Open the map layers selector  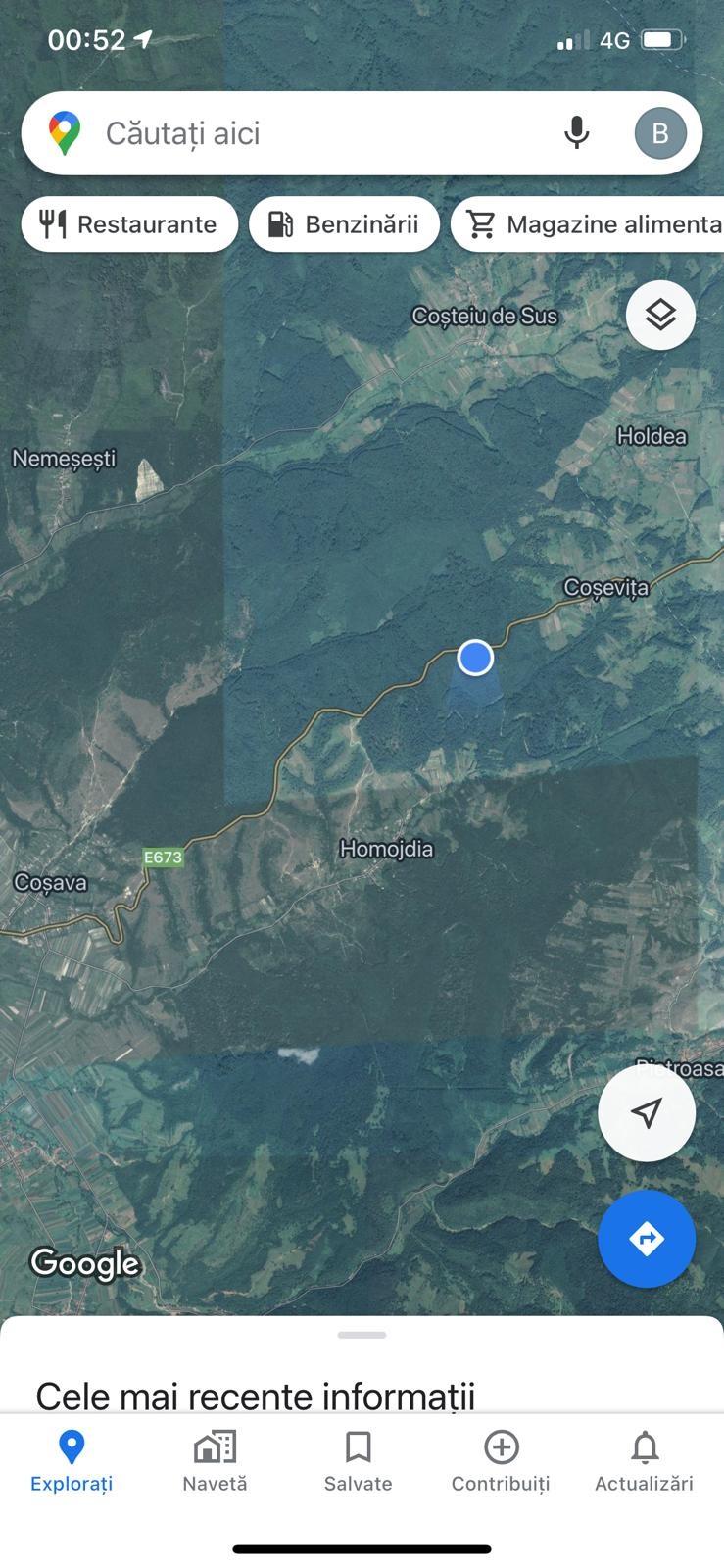(660, 315)
